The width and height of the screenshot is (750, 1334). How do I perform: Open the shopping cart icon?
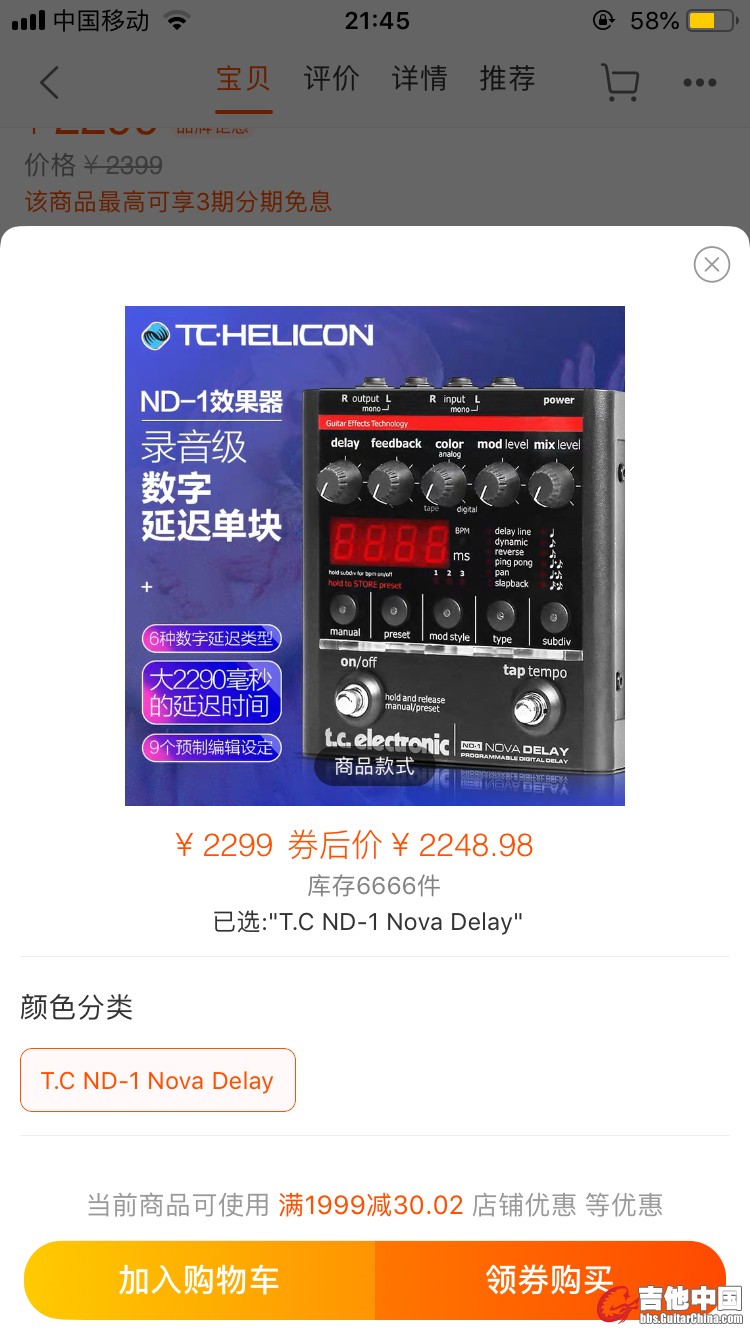tap(620, 82)
